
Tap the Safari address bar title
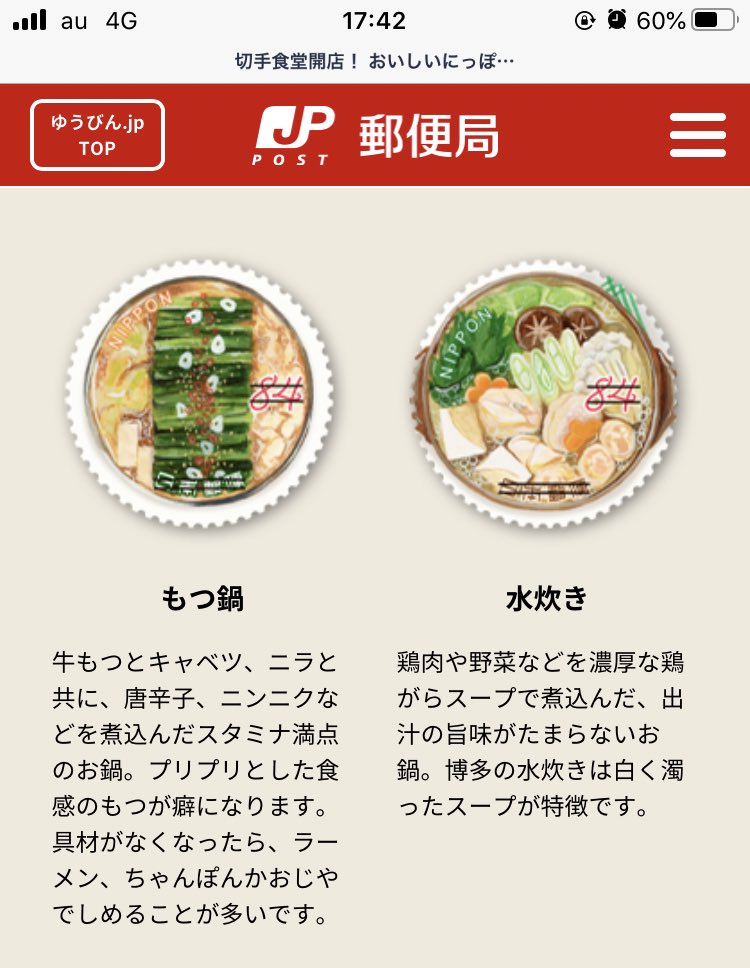coord(375,61)
